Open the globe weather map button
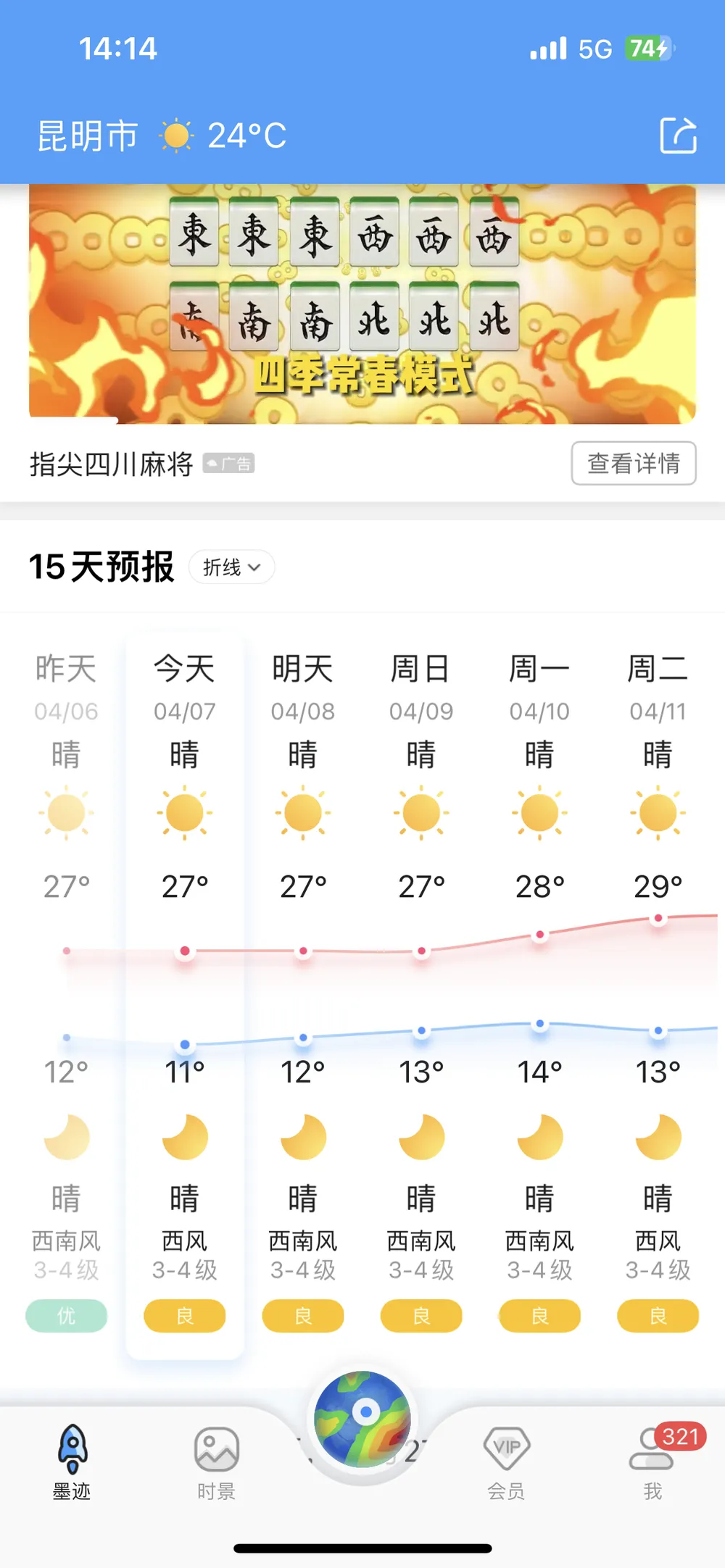Image resolution: width=725 pixels, height=1568 pixels. tap(362, 1418)
